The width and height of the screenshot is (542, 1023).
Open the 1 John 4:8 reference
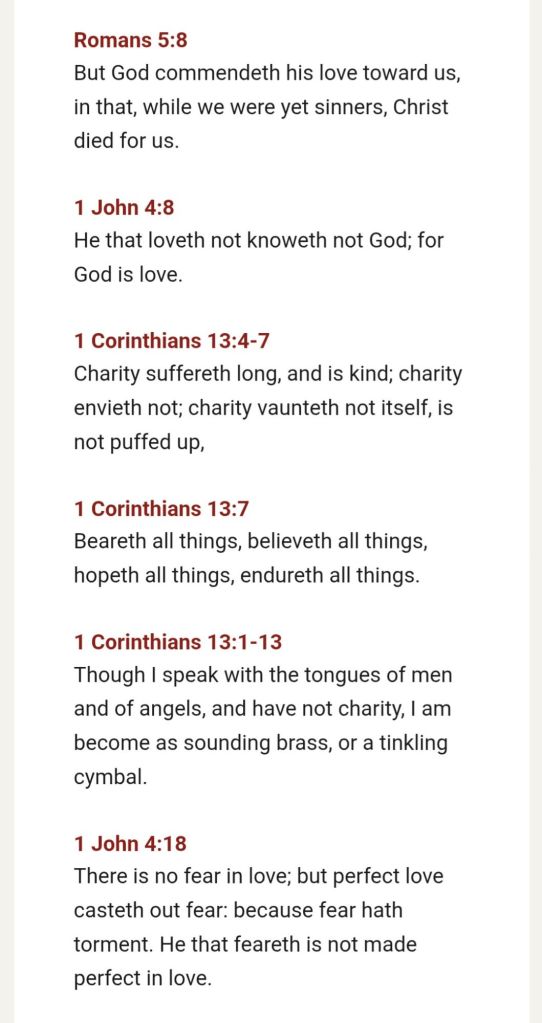click(x=124, y=207)
